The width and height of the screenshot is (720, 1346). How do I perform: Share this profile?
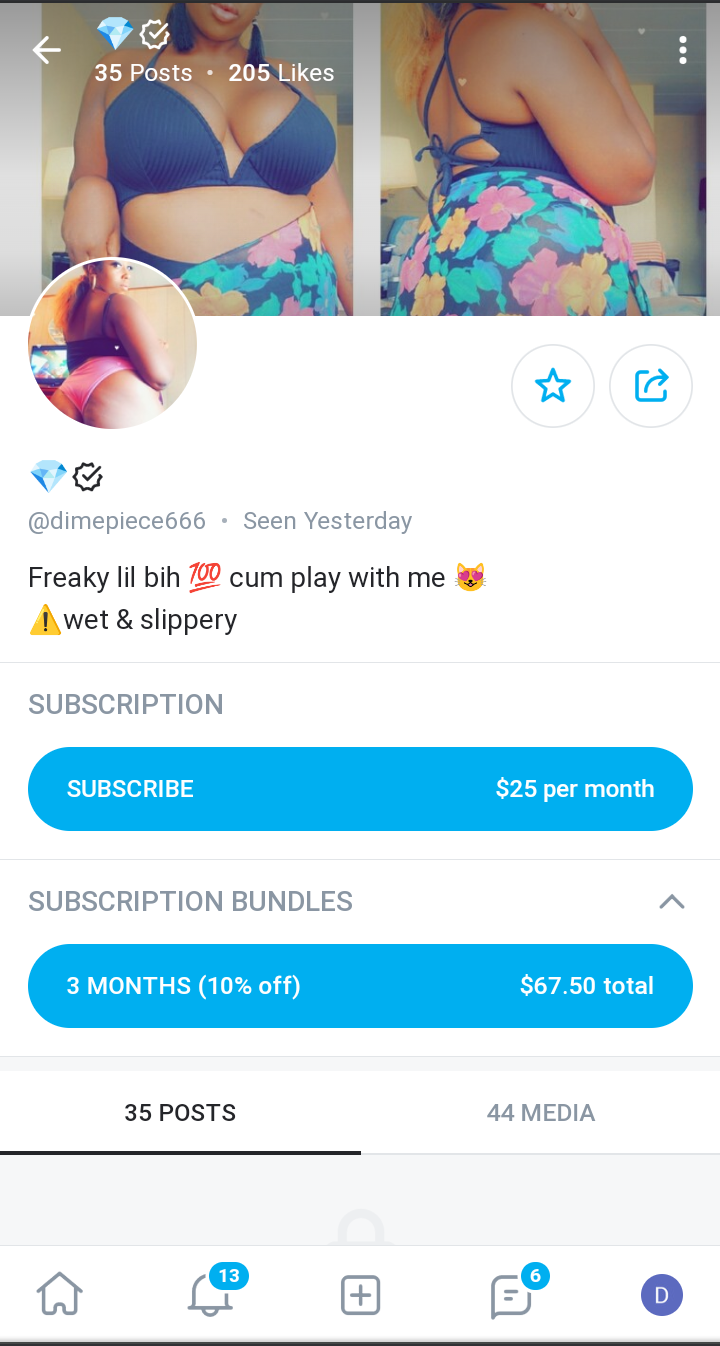[x=651, y=386]
